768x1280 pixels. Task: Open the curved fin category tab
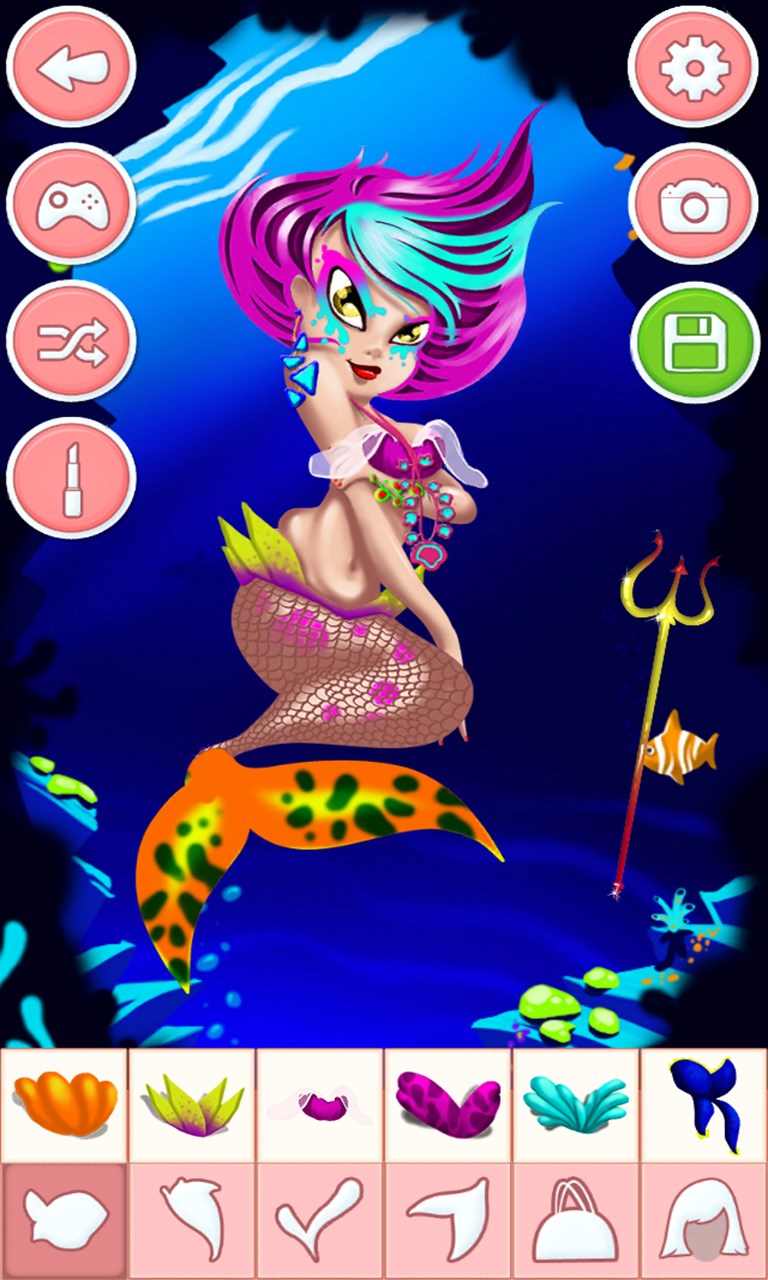448,1220
